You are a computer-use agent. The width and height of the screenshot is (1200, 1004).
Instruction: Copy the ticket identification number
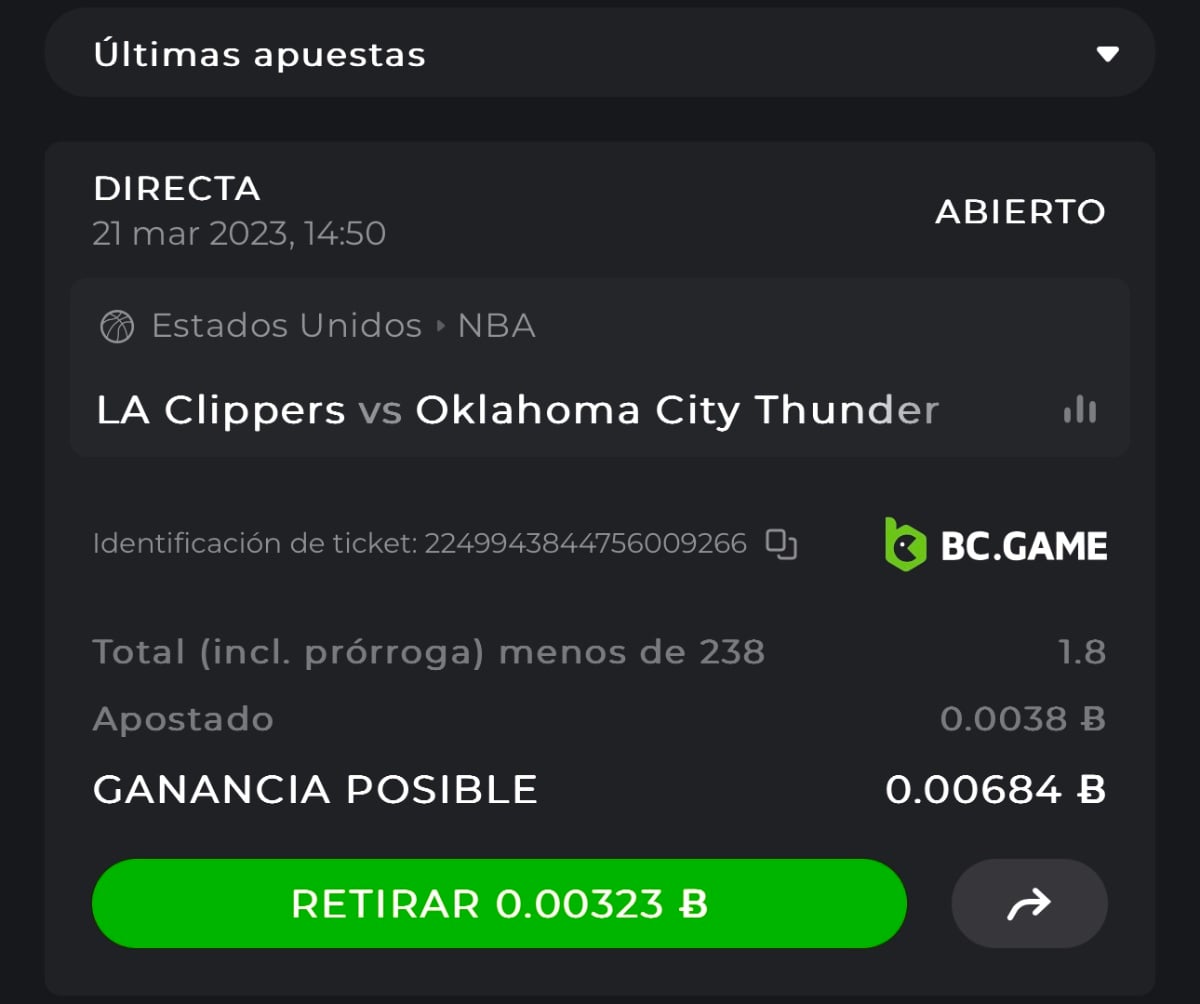click(x=781, y=544)
